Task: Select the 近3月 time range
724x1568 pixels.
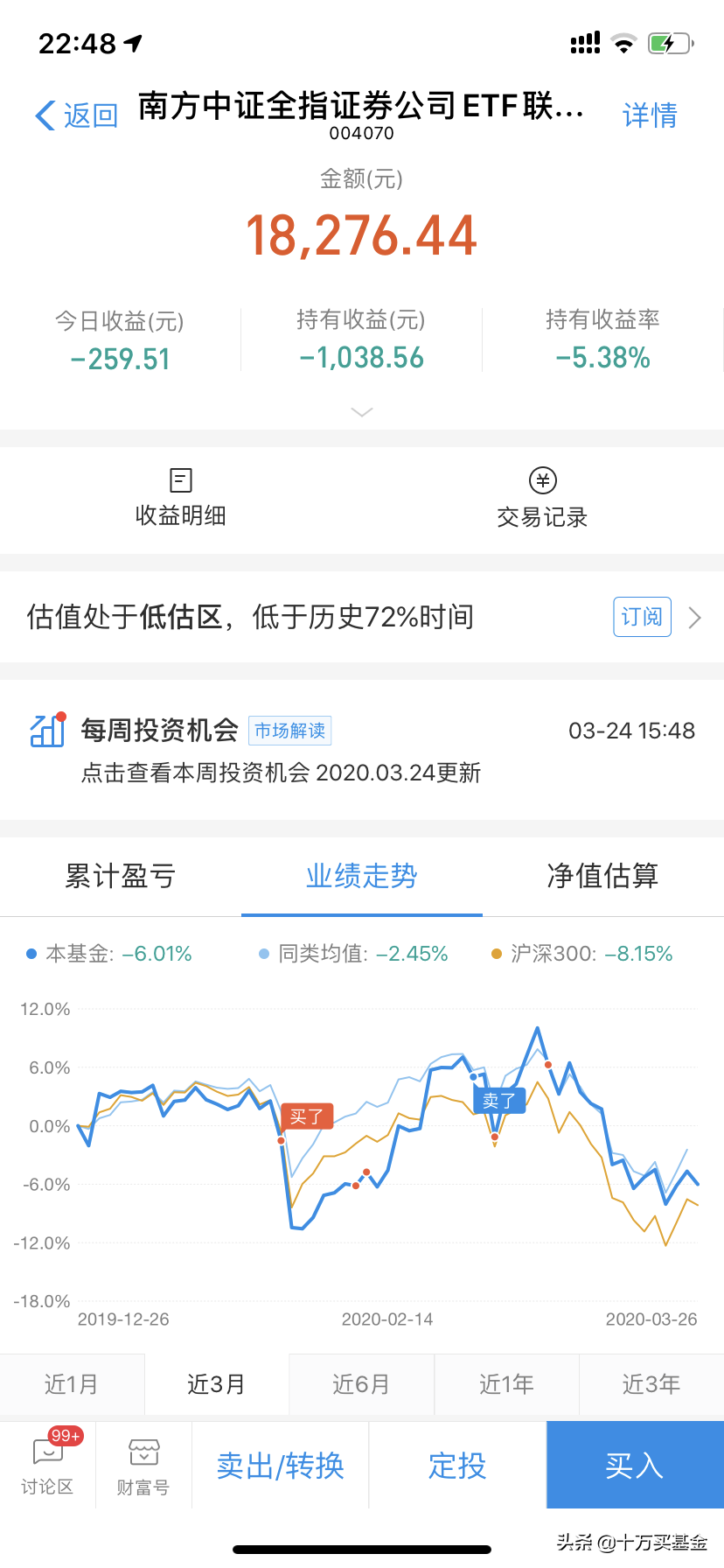Action: point(216,1384)
